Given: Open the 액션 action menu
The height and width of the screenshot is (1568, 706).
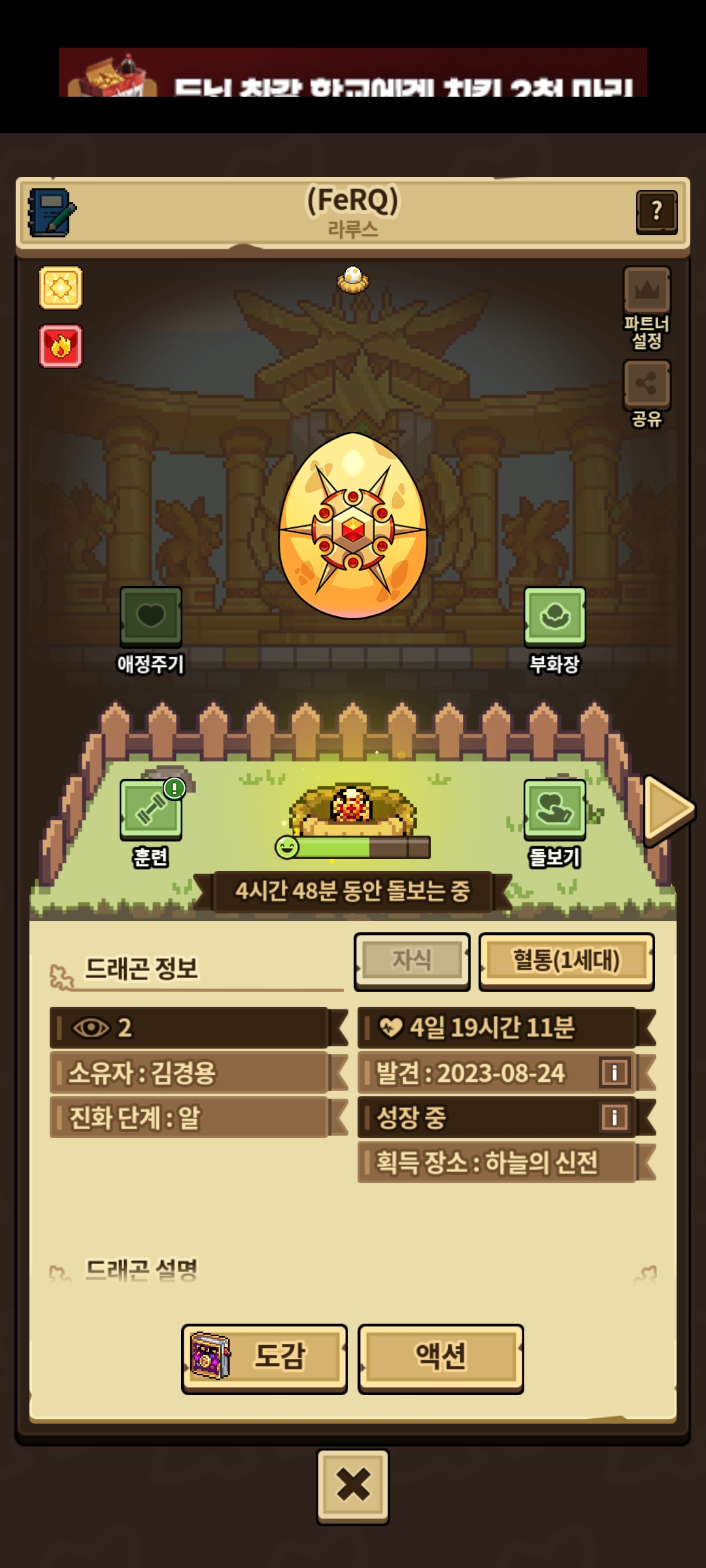Looking at the screenshot, I should (441, 1356).
